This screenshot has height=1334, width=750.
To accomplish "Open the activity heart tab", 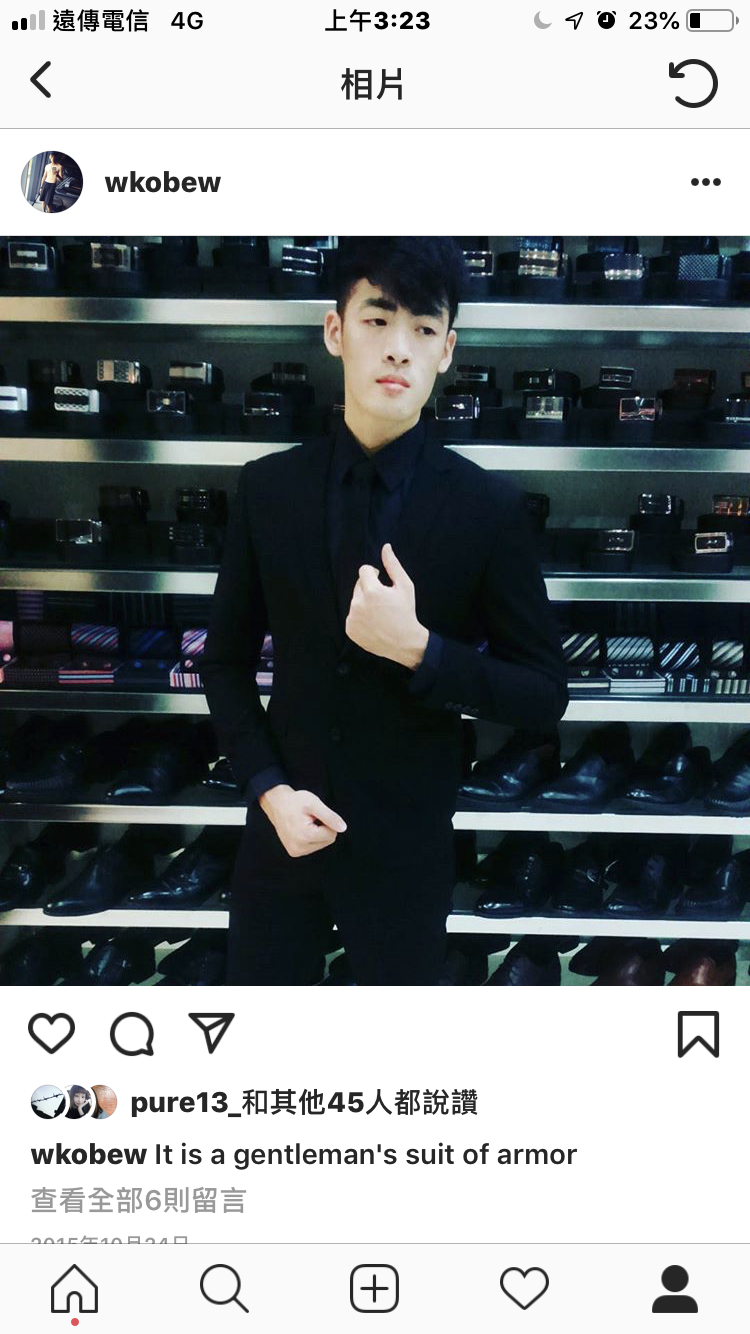I will click(x=524, y=1288).
